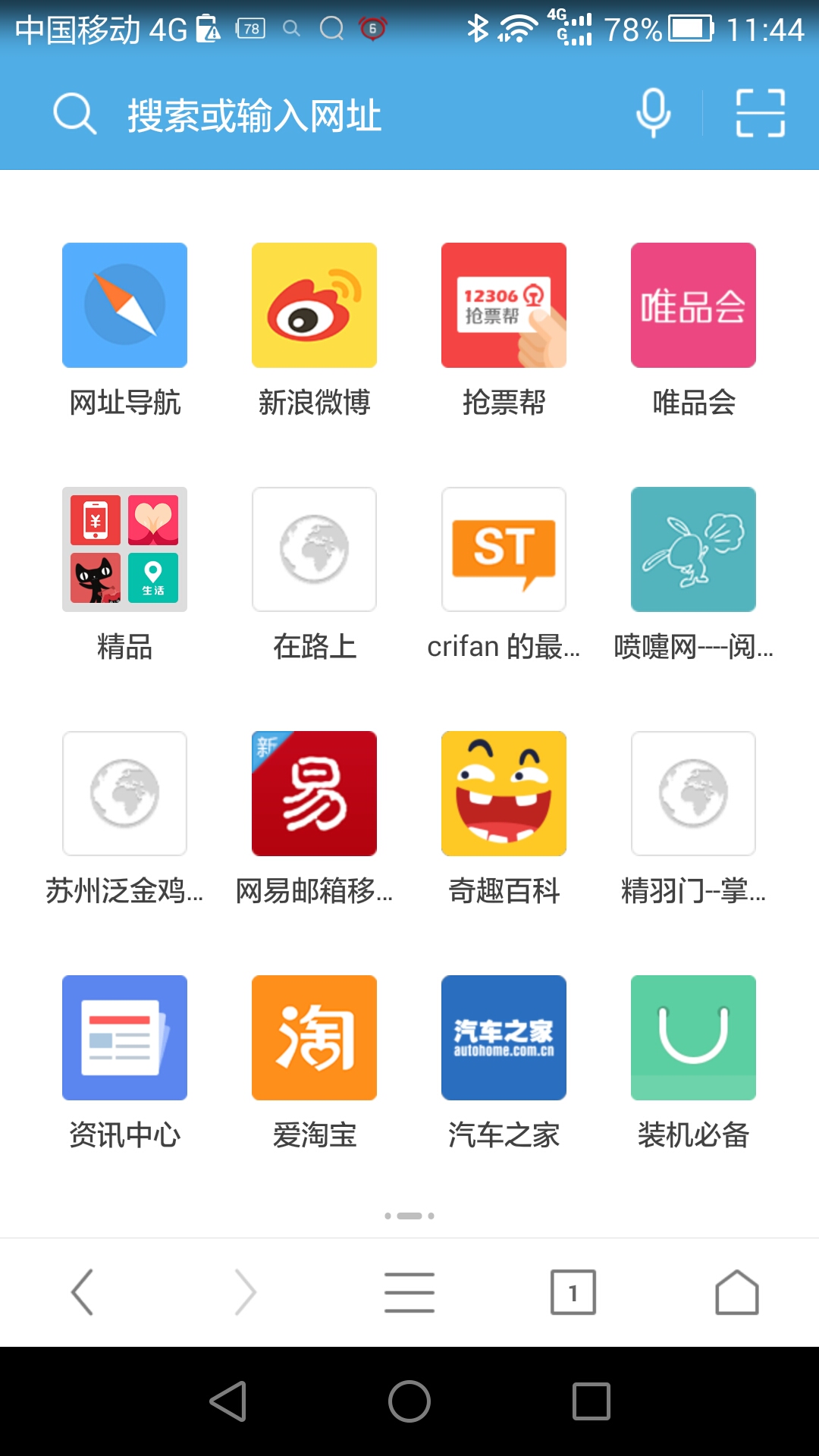This screenshot has width=819, height=1456.
Task: Open the 在路上 bookmark
Action: coord(314,550)
